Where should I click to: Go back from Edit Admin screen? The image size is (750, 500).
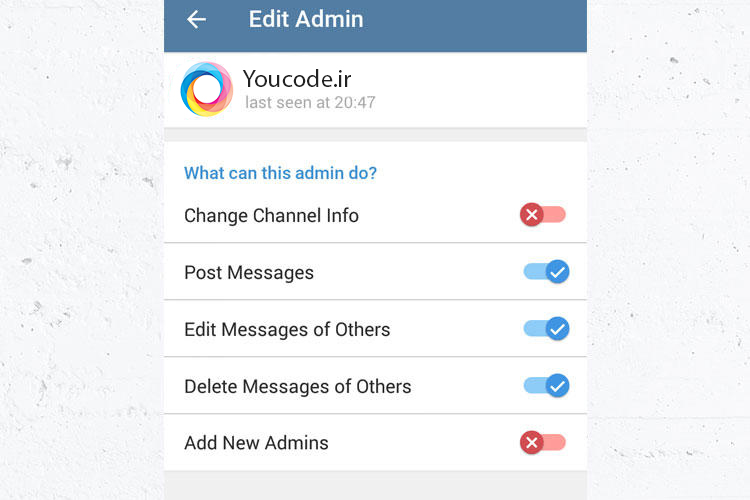pyautogui.click(x=196, y=19)
